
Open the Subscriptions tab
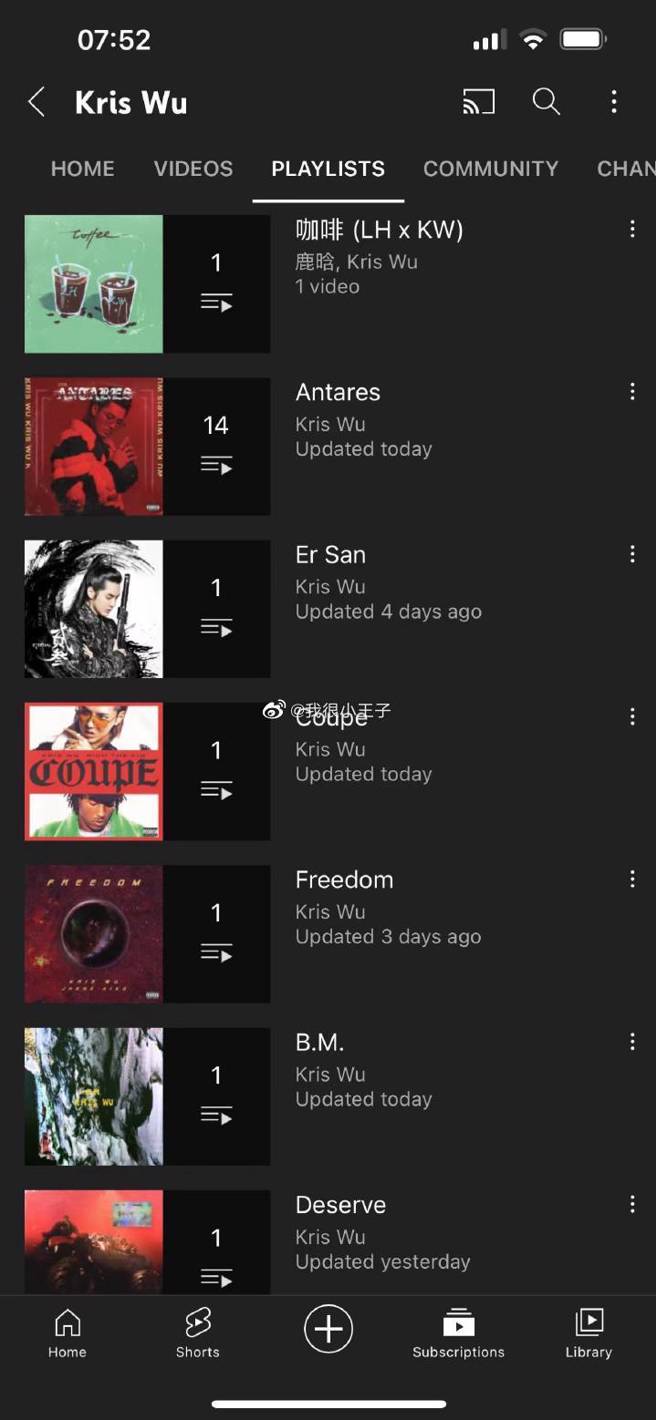[x=458, y=1334]
